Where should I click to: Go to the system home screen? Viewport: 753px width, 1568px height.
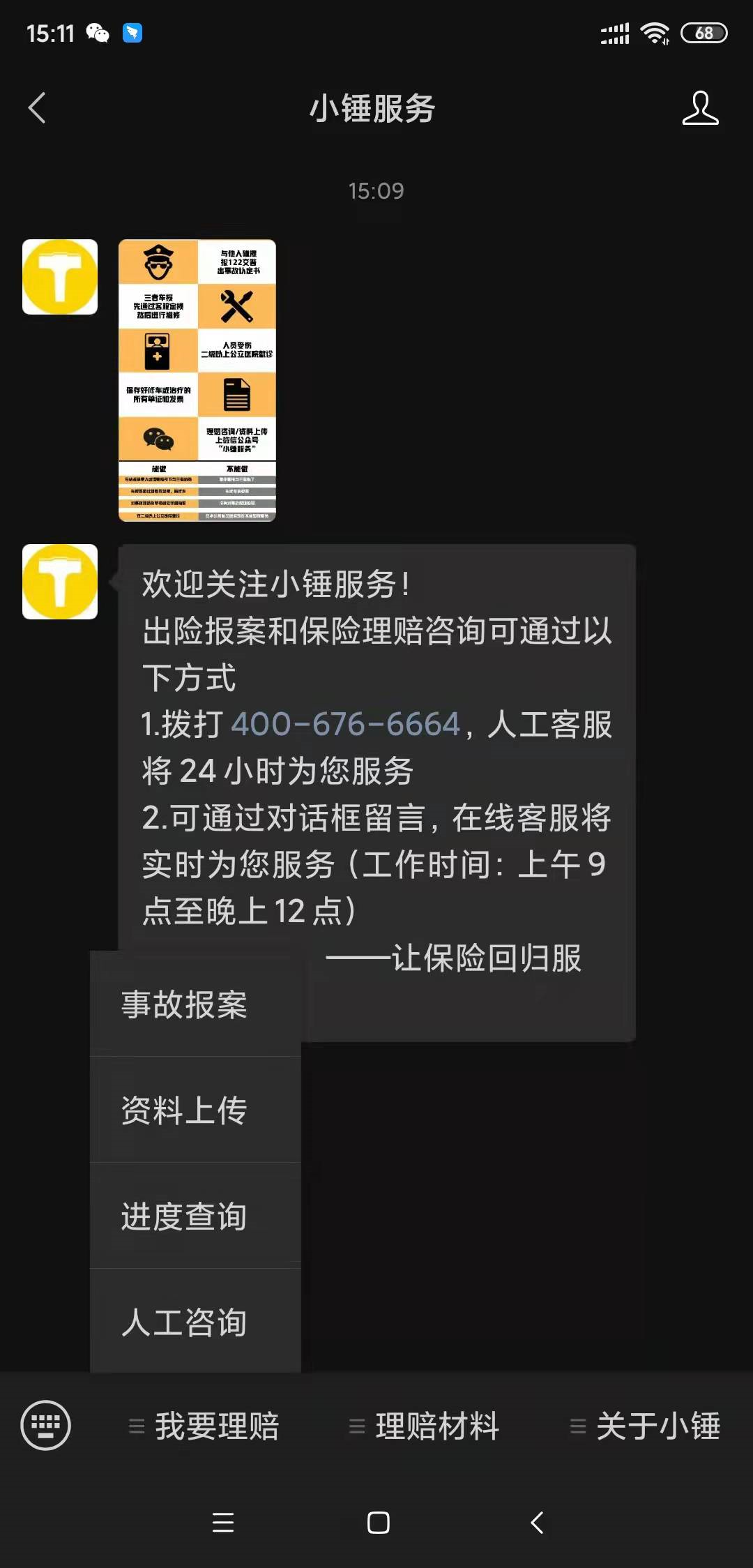tap(378, 1523)
